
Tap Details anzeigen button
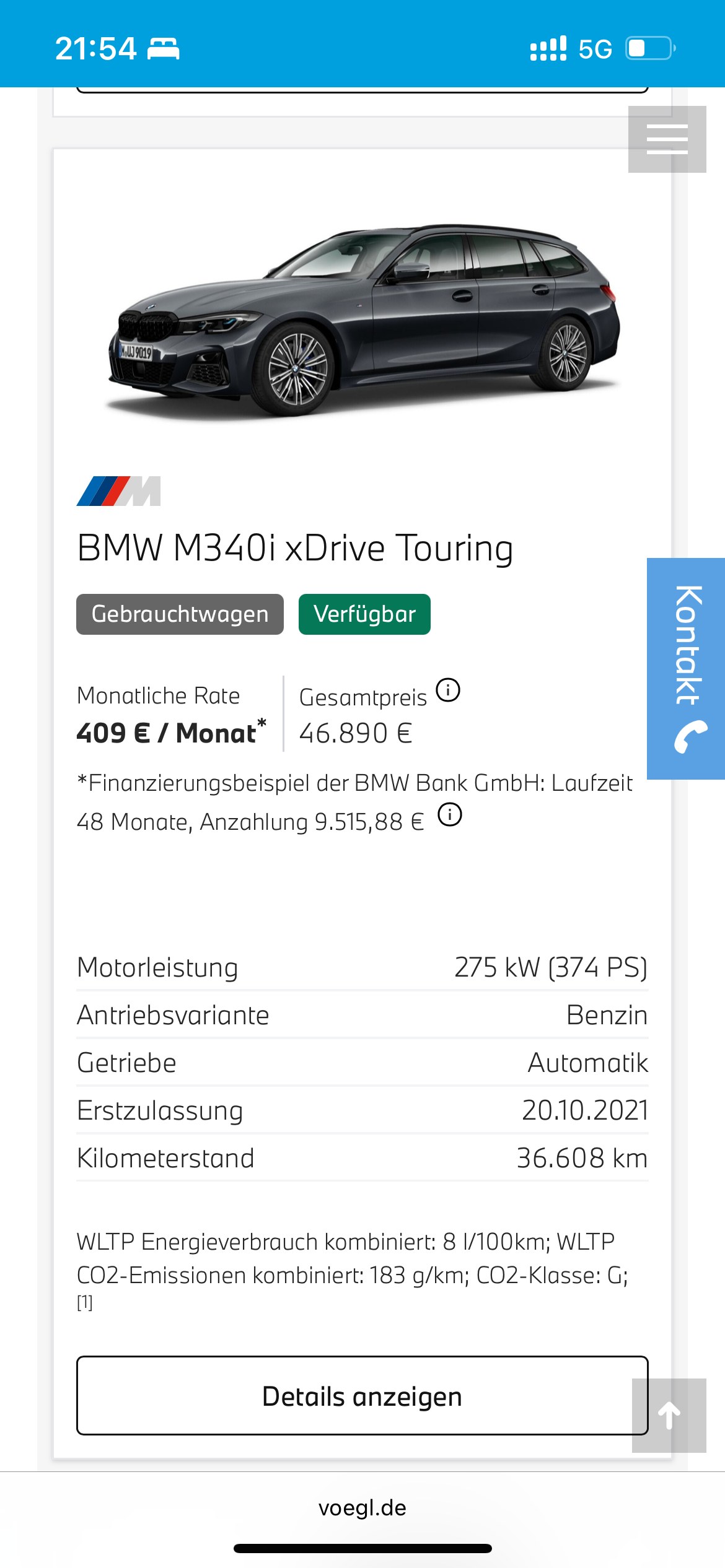pyautogui.click(x=362, y=1396)
